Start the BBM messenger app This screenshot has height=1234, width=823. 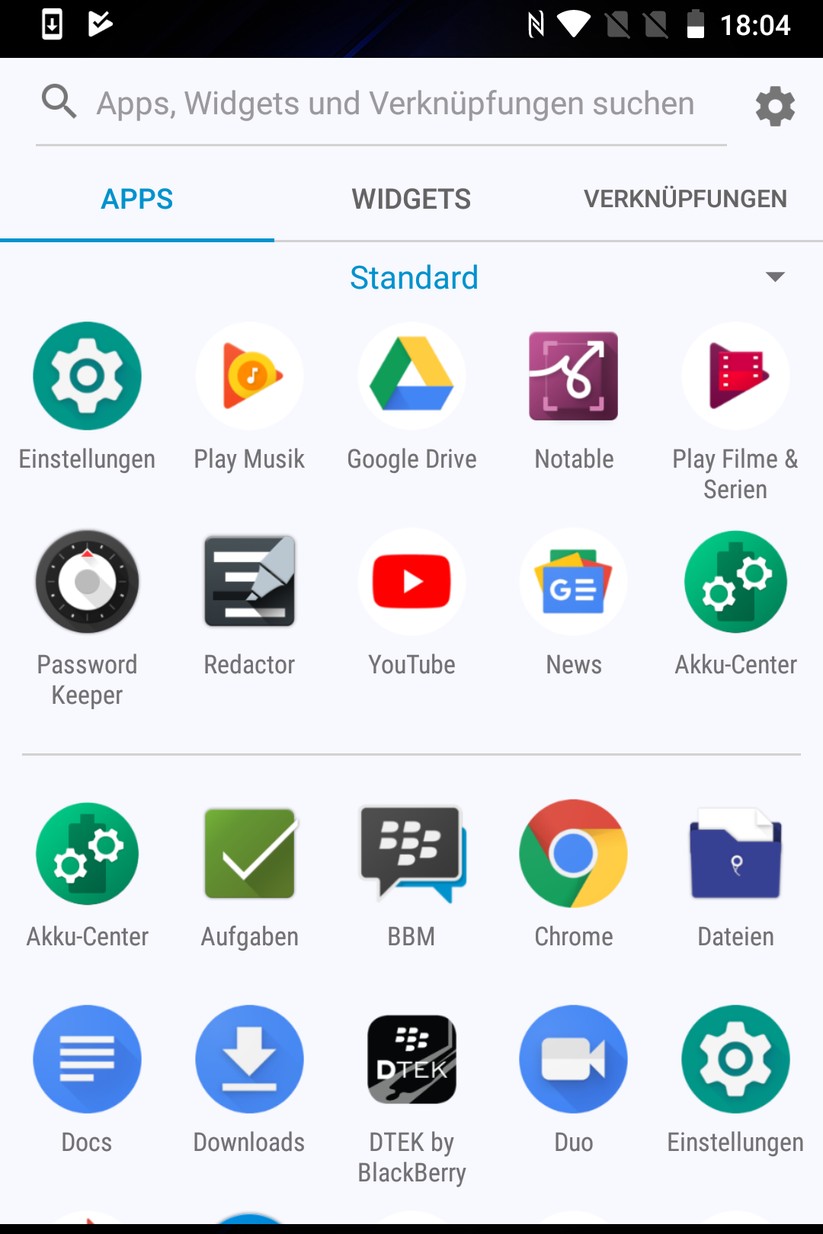pos(411,853)
